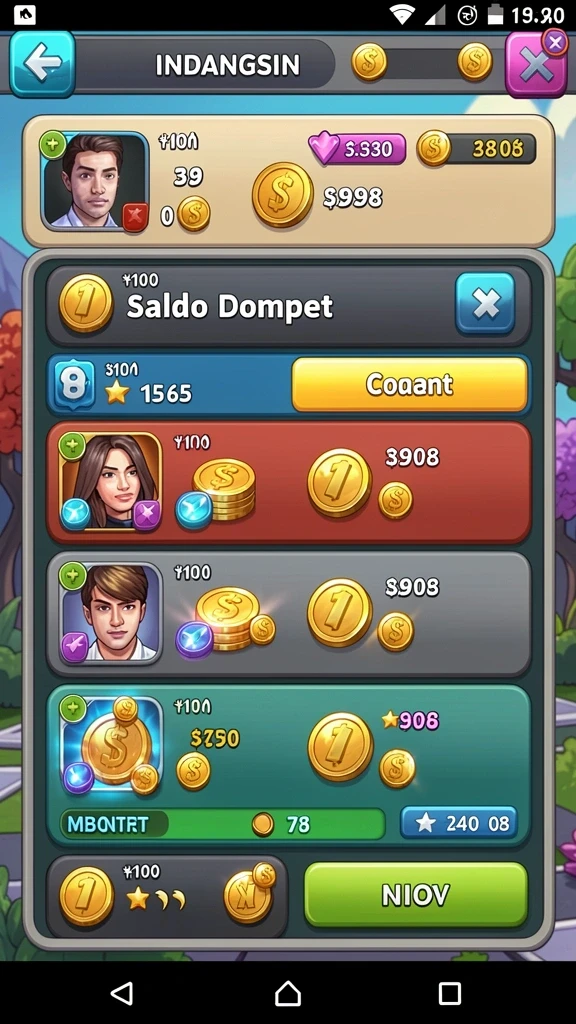Select the gray card with male avatar
Viewport: 576px width, 1024px height.
click(x=288, y=615)
